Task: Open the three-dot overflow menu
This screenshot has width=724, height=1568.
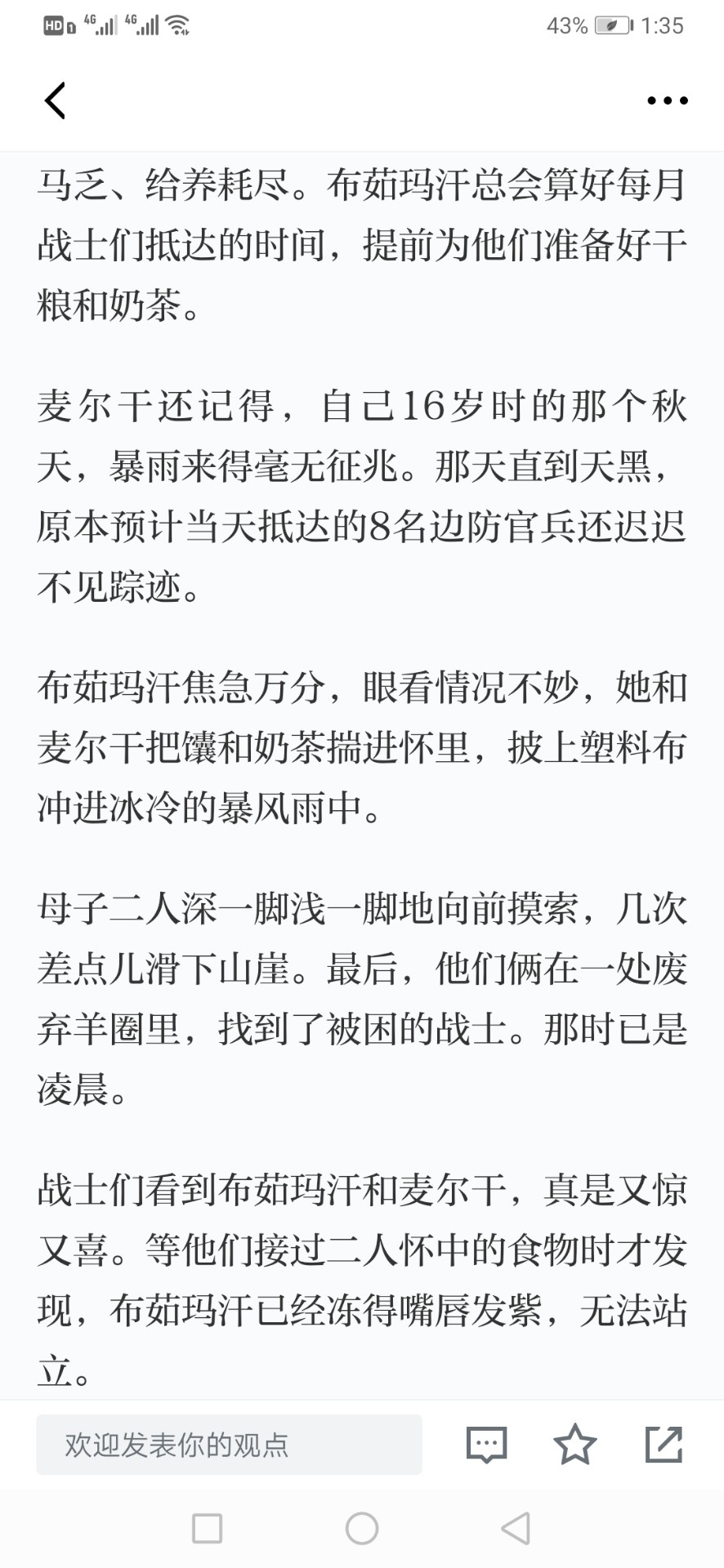Action: (x=667, y=100)
